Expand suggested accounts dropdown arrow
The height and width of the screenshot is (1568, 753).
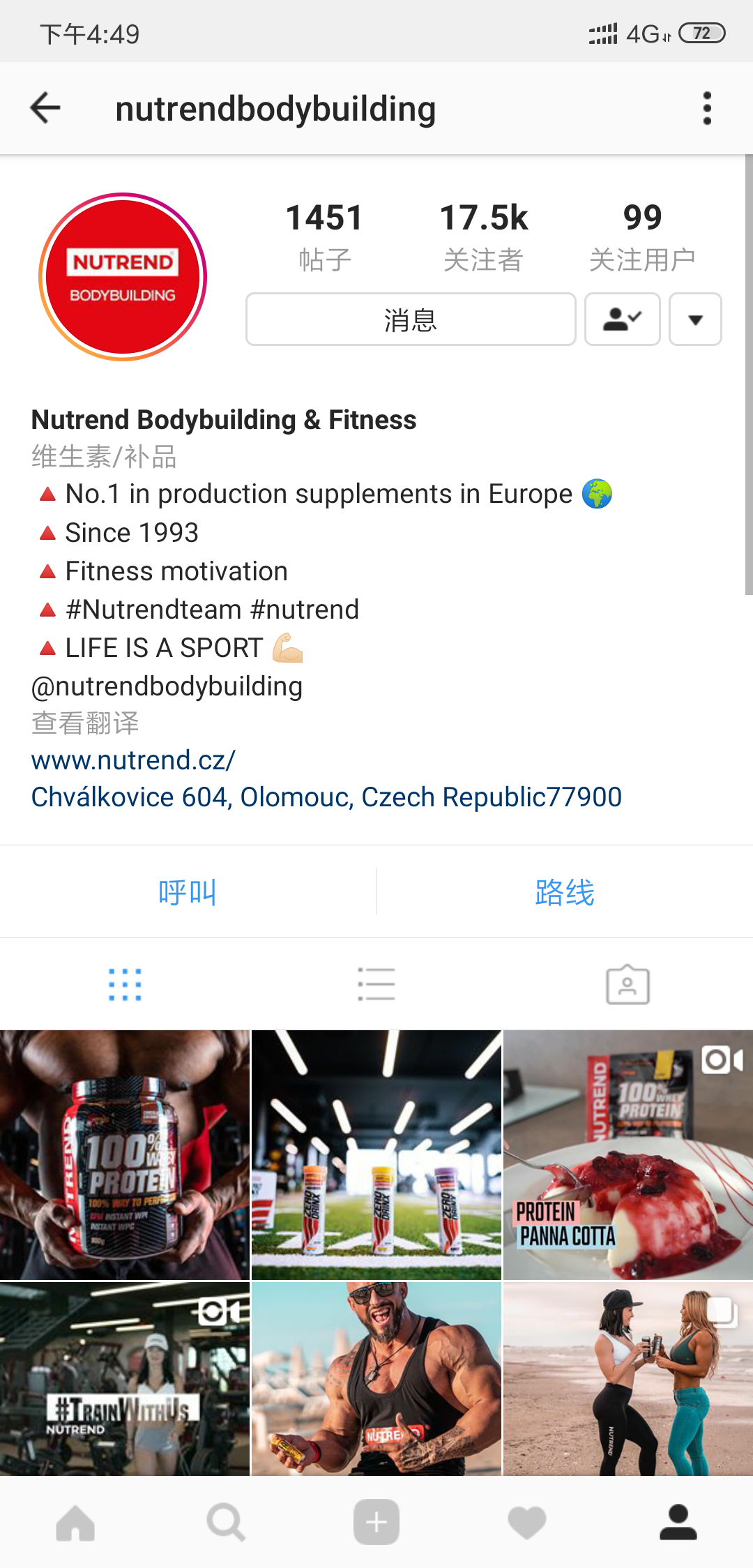click(x=695, y=319)
